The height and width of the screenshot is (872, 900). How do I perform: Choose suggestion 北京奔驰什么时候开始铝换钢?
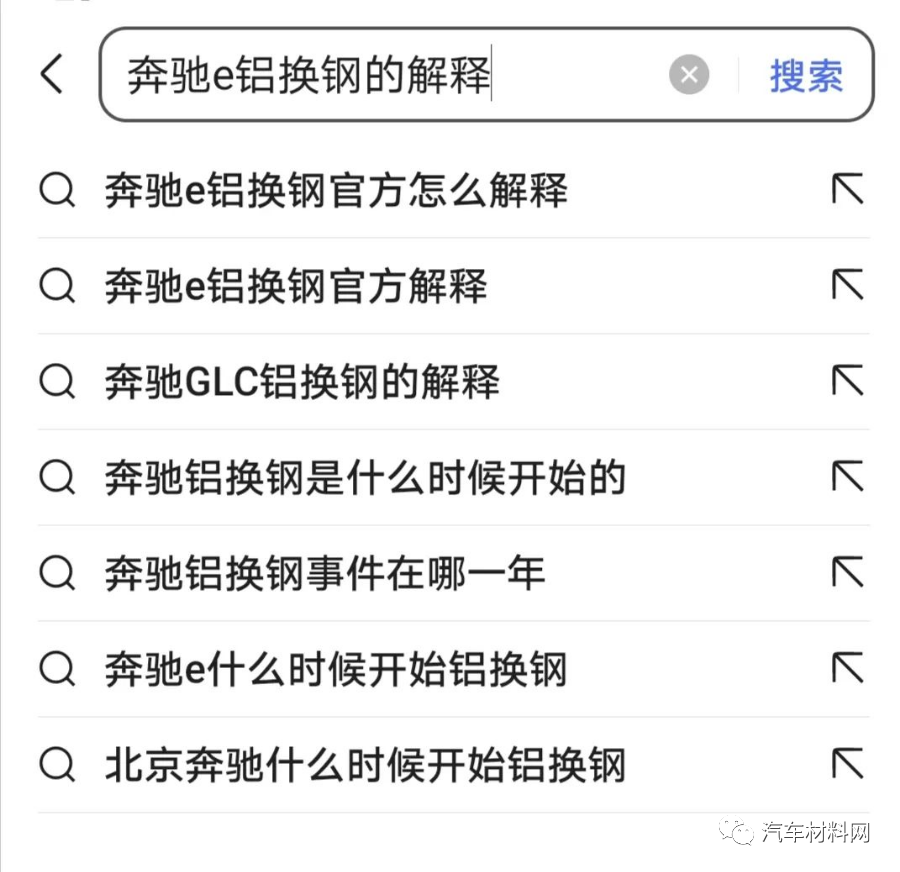(x=365, y=765)
